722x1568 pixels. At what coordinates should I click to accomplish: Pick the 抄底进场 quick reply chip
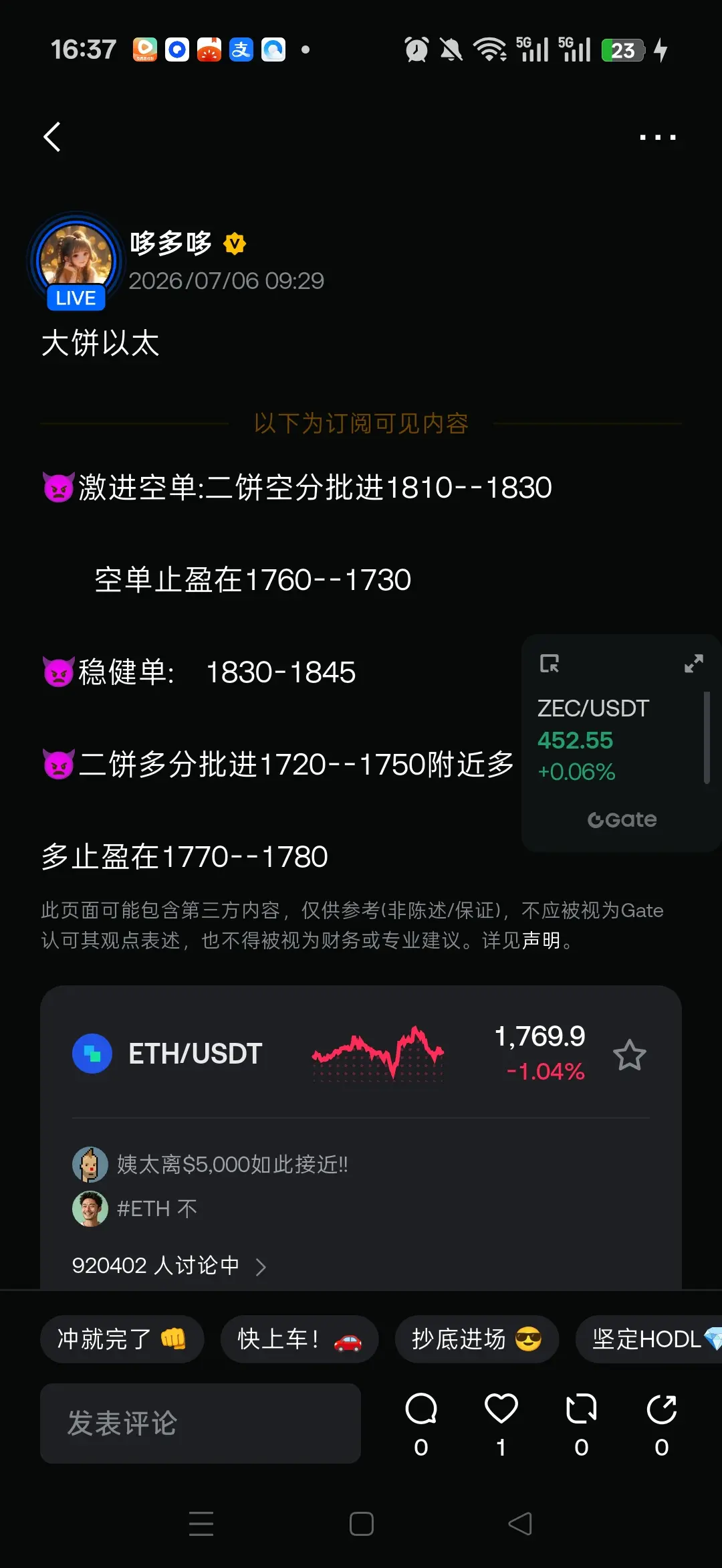point(477,1339)
